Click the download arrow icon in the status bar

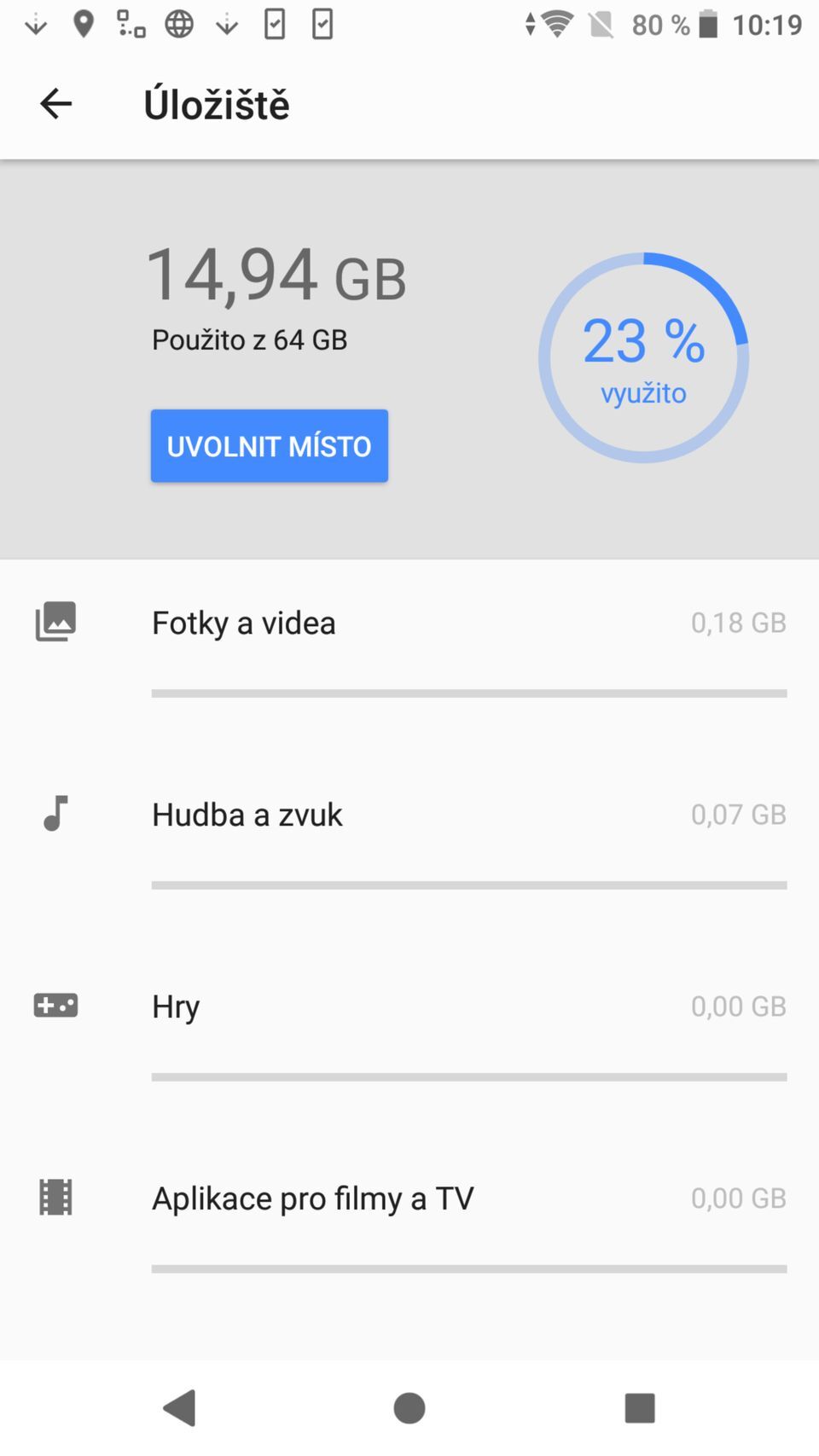pos(34,23)
